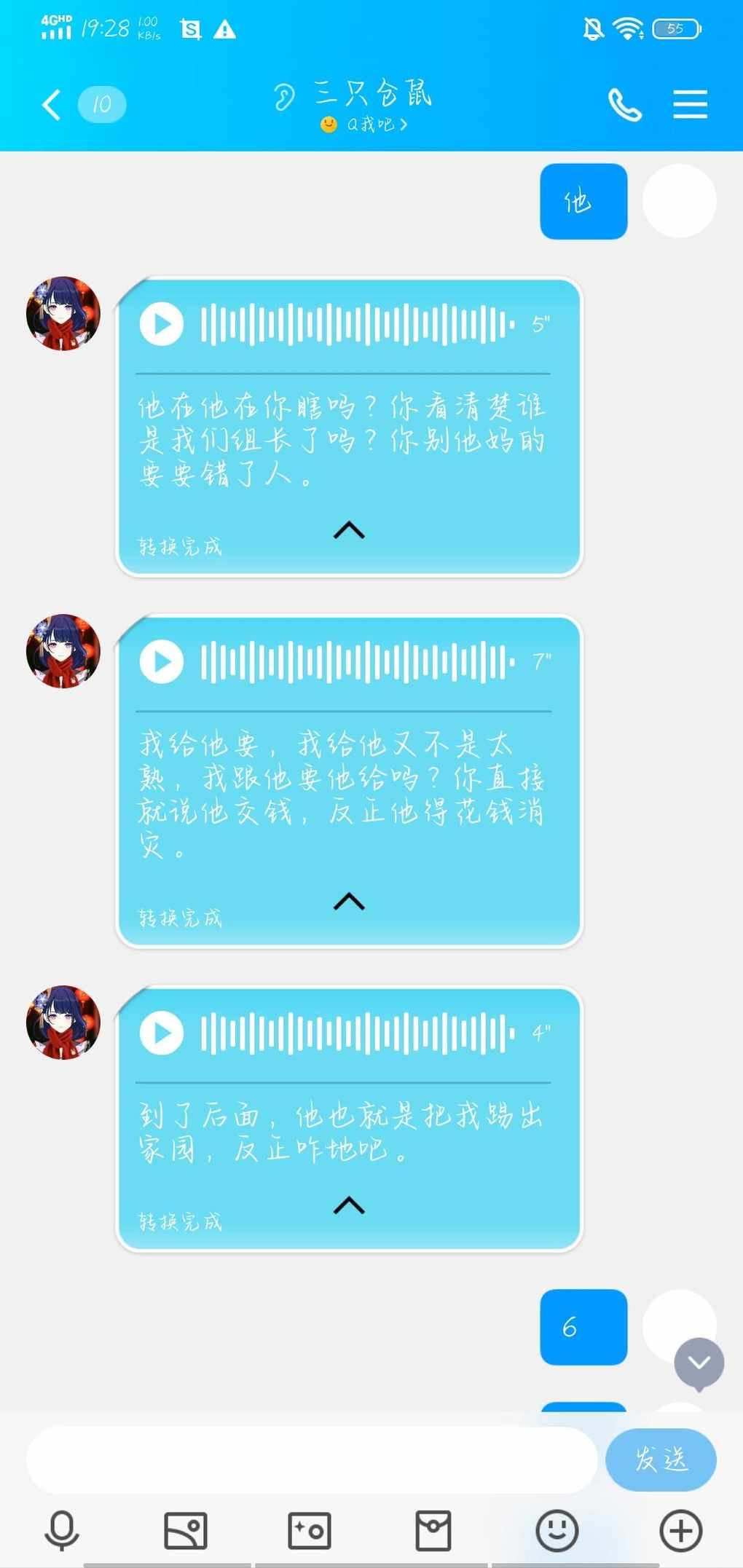Open more attachment options
This screenshot has width=743, height=1568.
[x=681, y=1530]
